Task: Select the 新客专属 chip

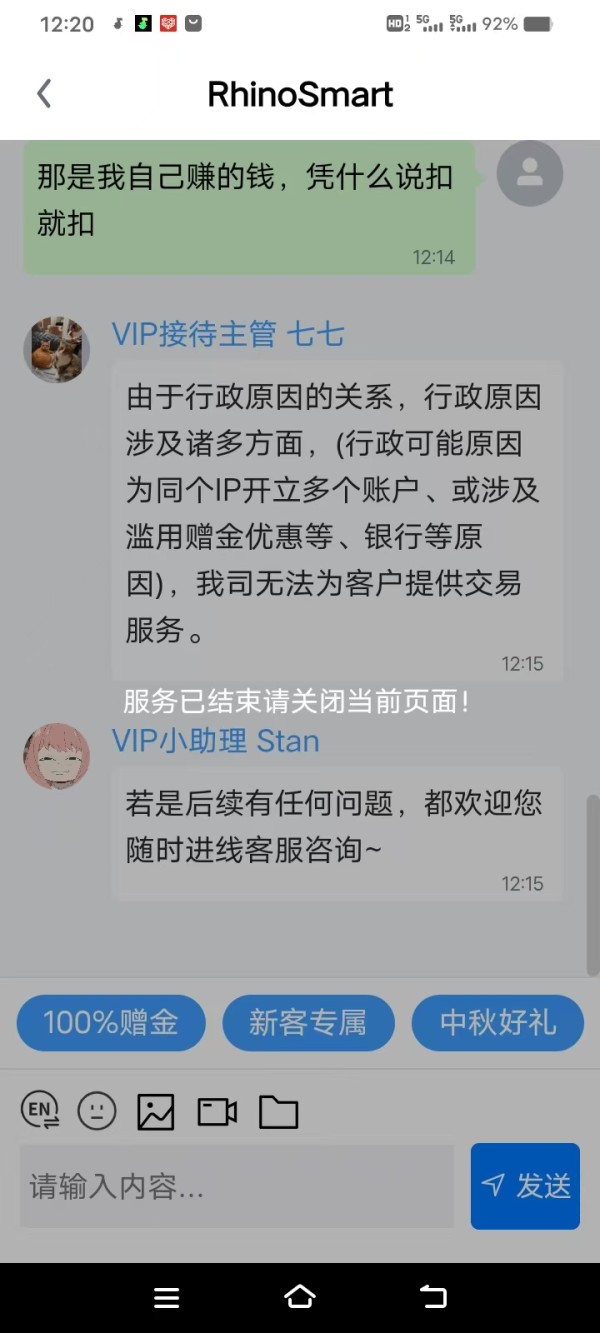Action: coord(308,1023)
